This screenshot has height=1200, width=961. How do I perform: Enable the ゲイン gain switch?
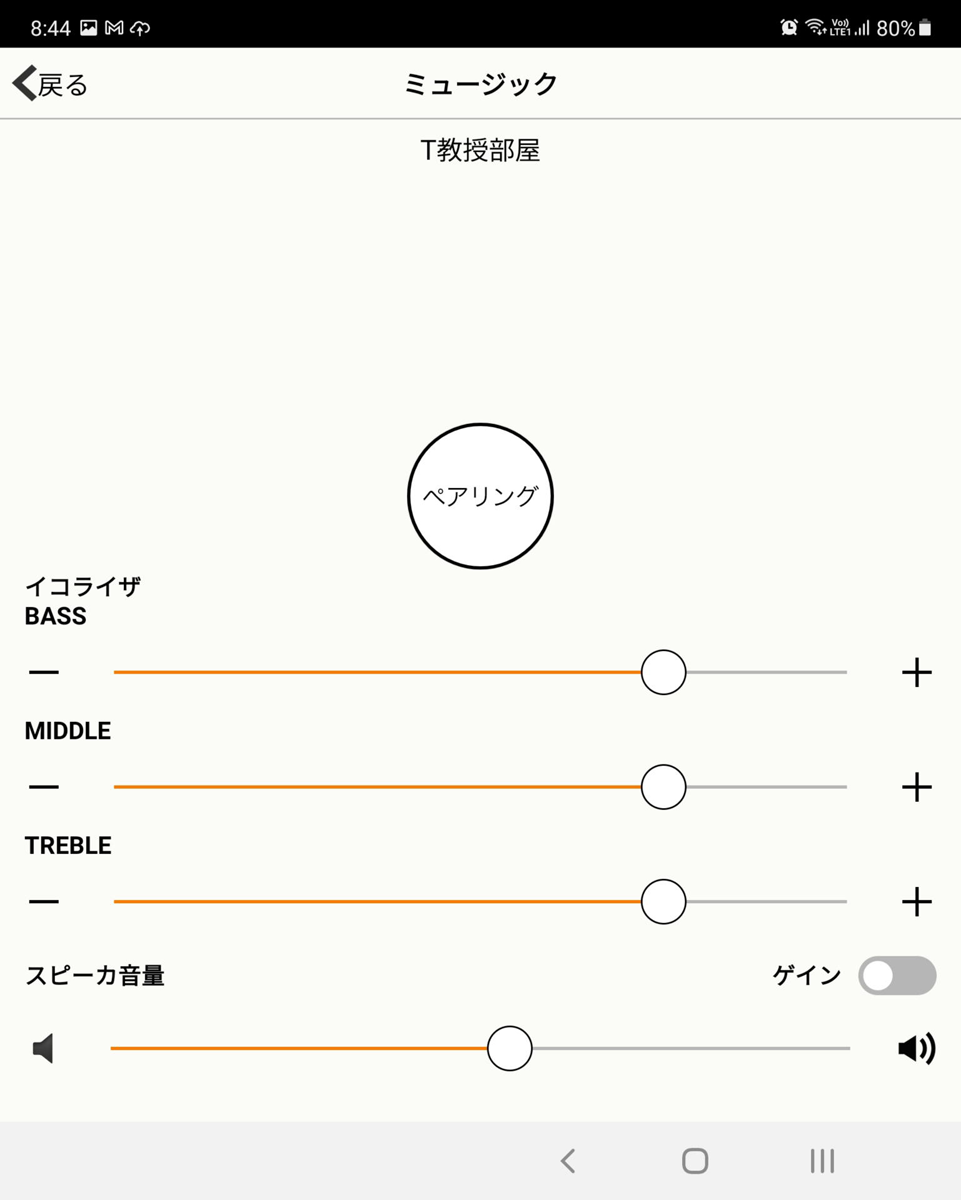coord(897,976)
